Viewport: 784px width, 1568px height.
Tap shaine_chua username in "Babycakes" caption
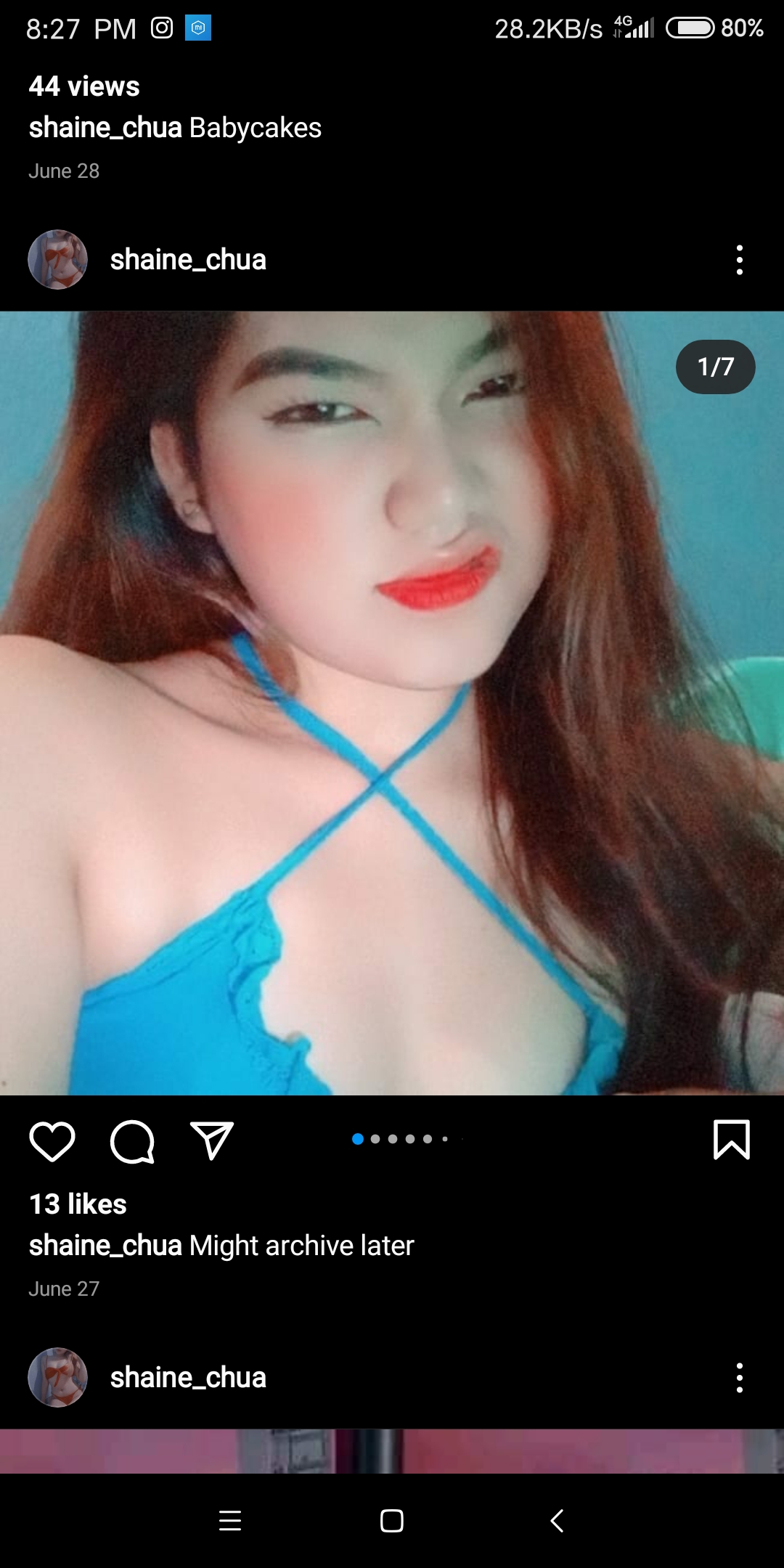coord(105,128)
